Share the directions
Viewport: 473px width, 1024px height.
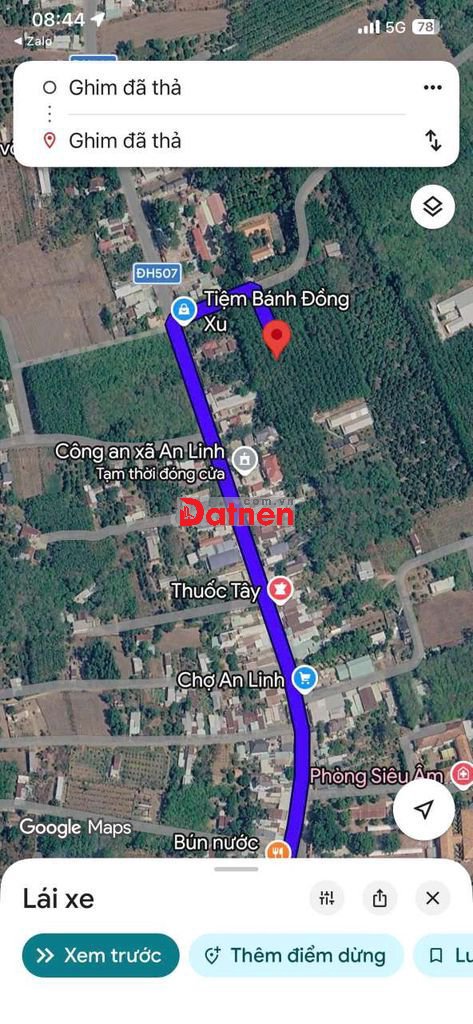pos(380,899)
